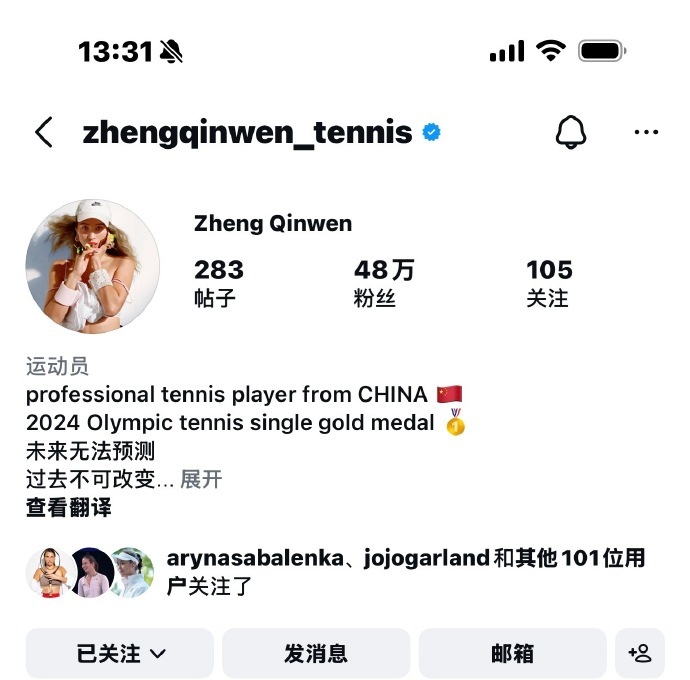Open the 283 帖子 posts count

tap(218, 283)
